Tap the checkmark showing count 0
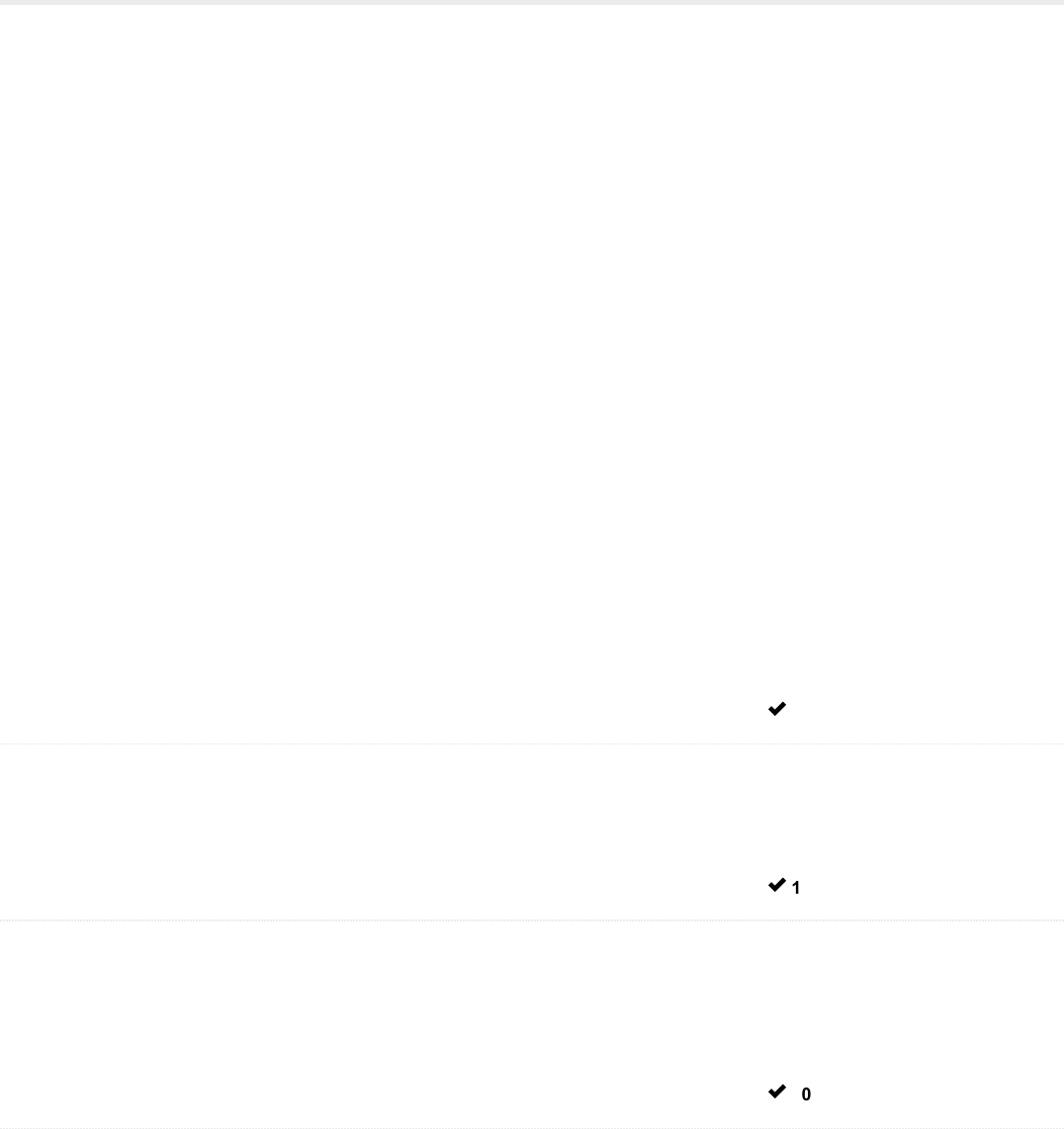 pos(777,1092)
